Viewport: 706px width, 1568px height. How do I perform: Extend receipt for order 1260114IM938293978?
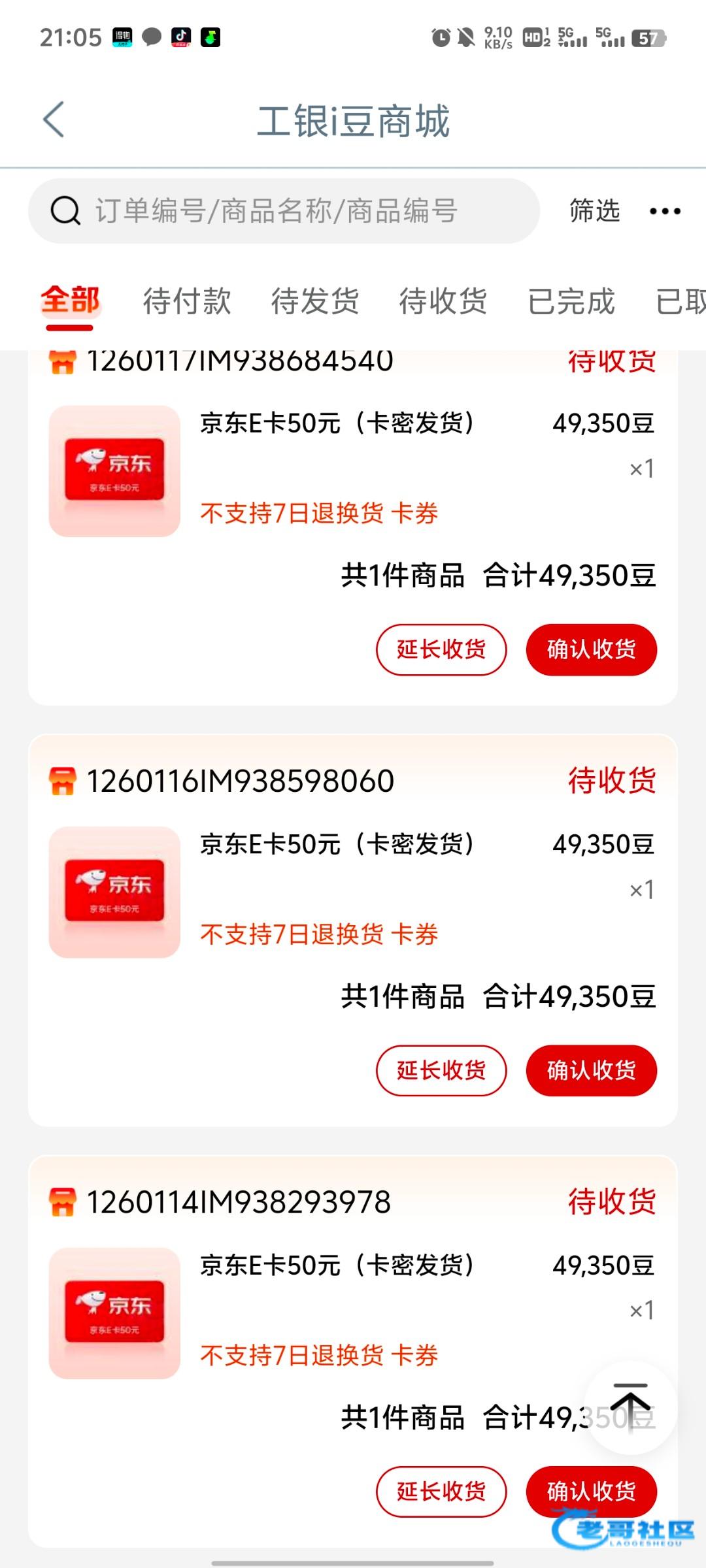[441, 1491]
